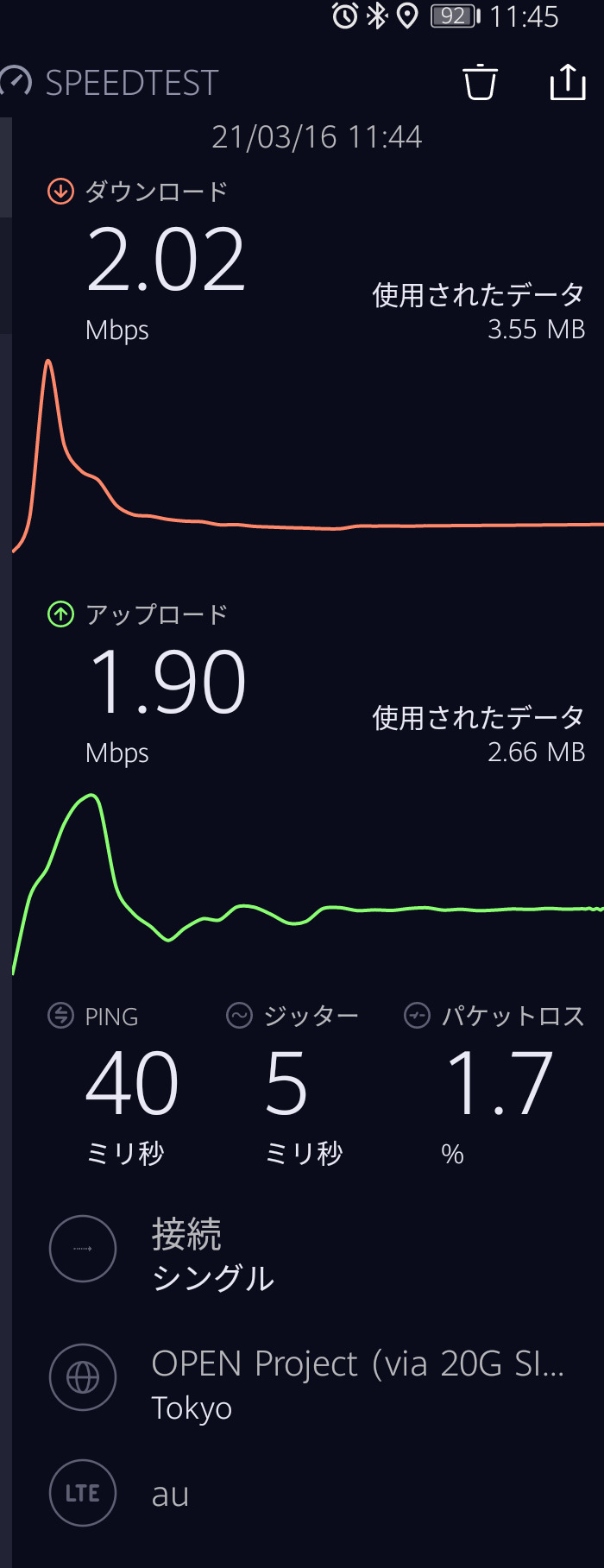Open the Speedtest gauge icon
Viewport: 604px width, 1568px height.
pos(16,82)
